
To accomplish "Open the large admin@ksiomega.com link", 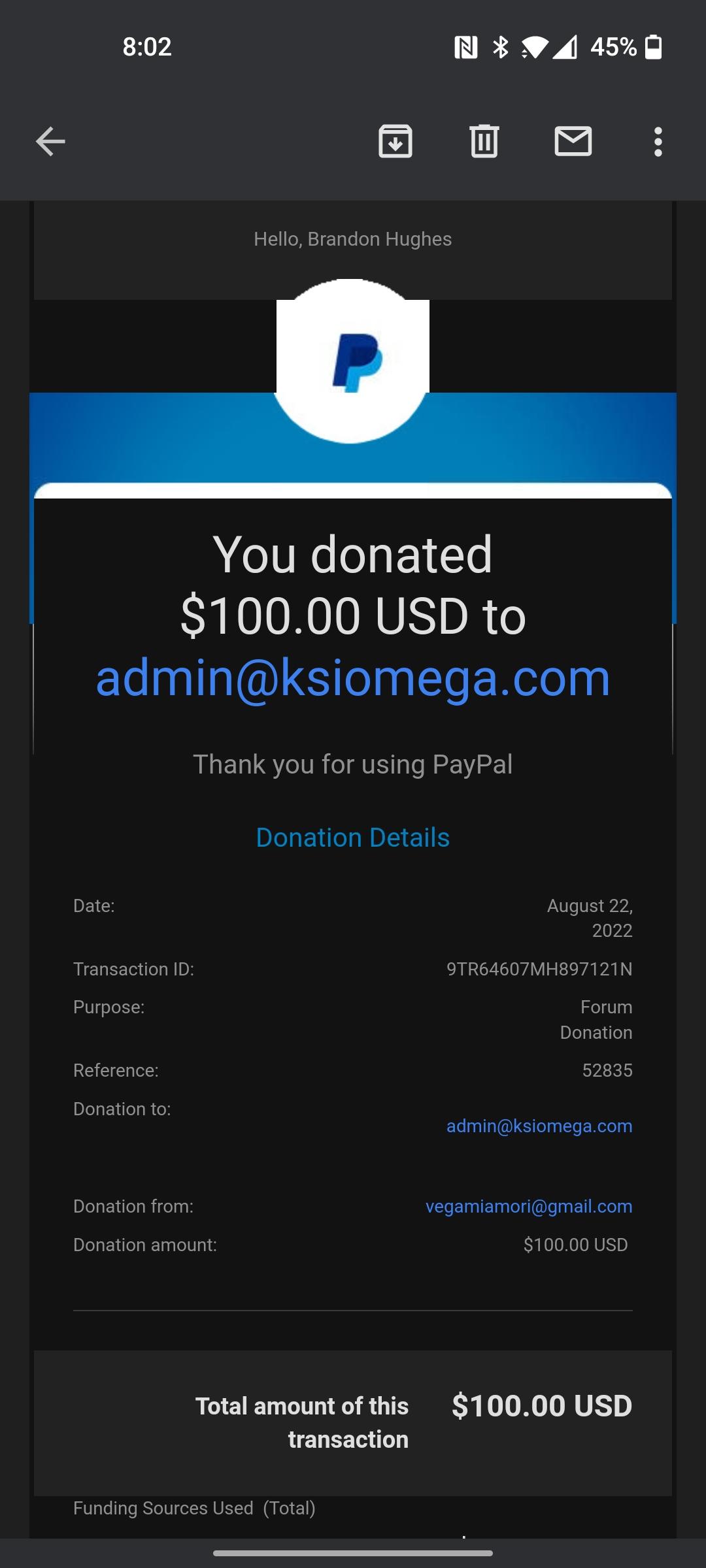I will 353,678.
